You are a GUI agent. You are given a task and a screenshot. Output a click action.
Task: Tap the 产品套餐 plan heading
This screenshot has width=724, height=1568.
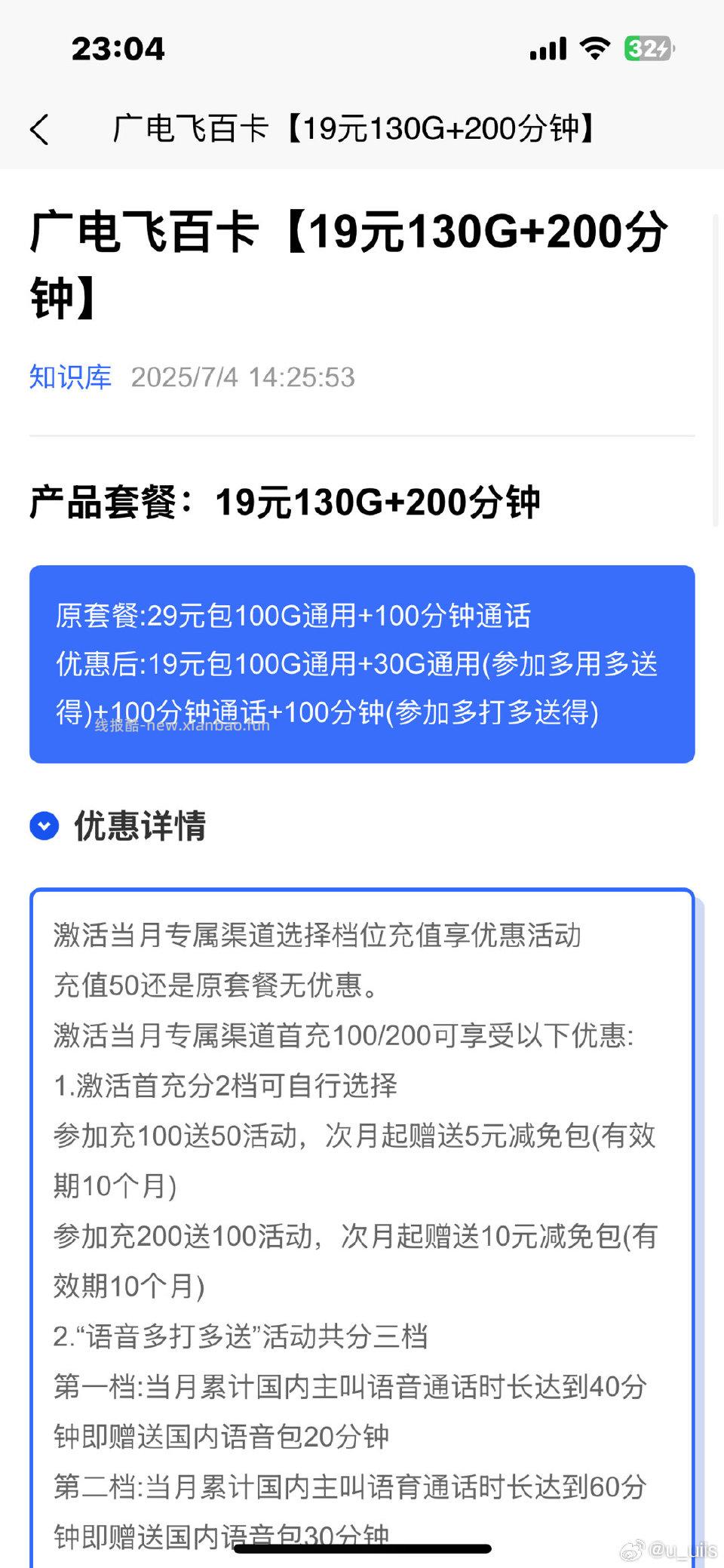[287, 504]
